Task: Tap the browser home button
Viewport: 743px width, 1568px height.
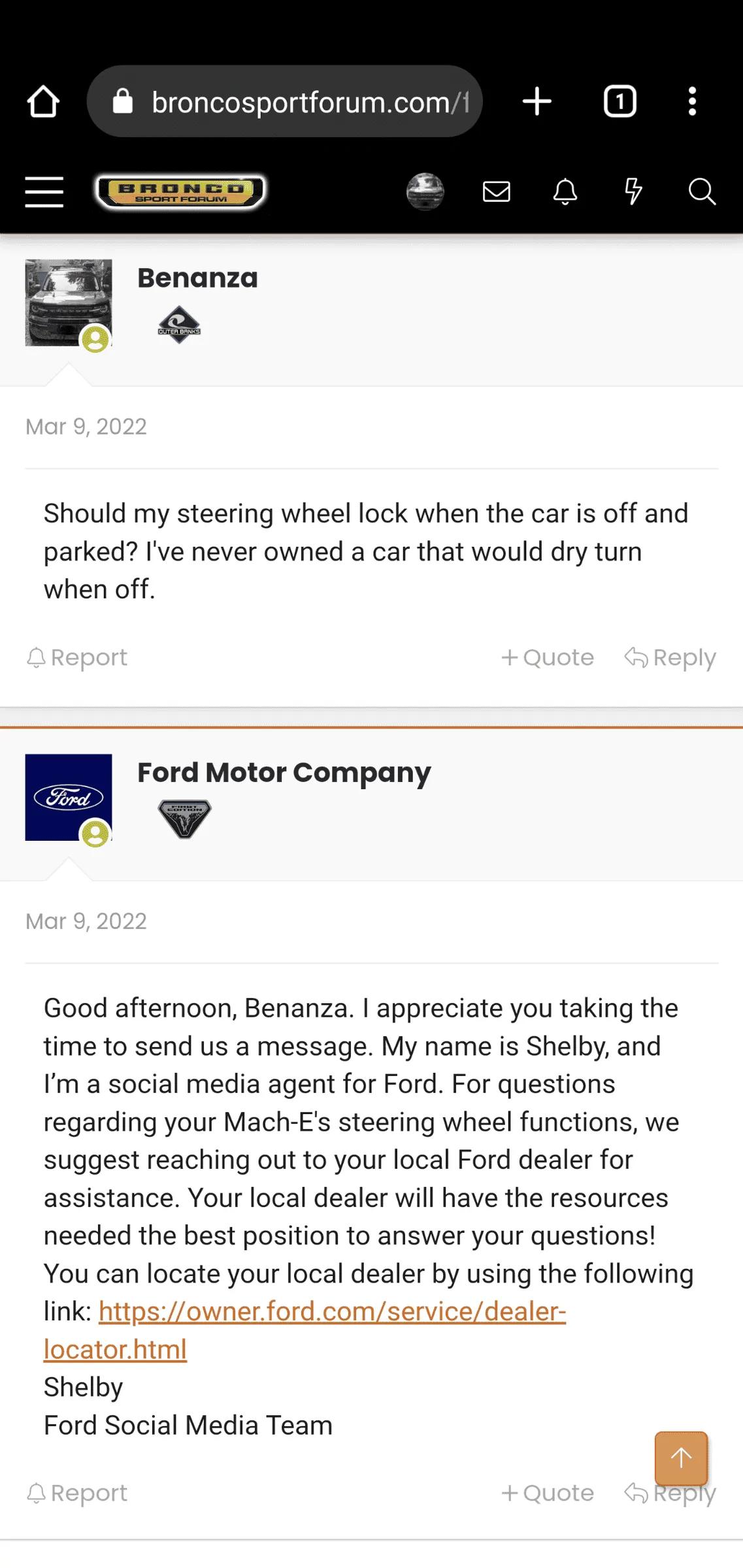Action: (x=42, y=101)
